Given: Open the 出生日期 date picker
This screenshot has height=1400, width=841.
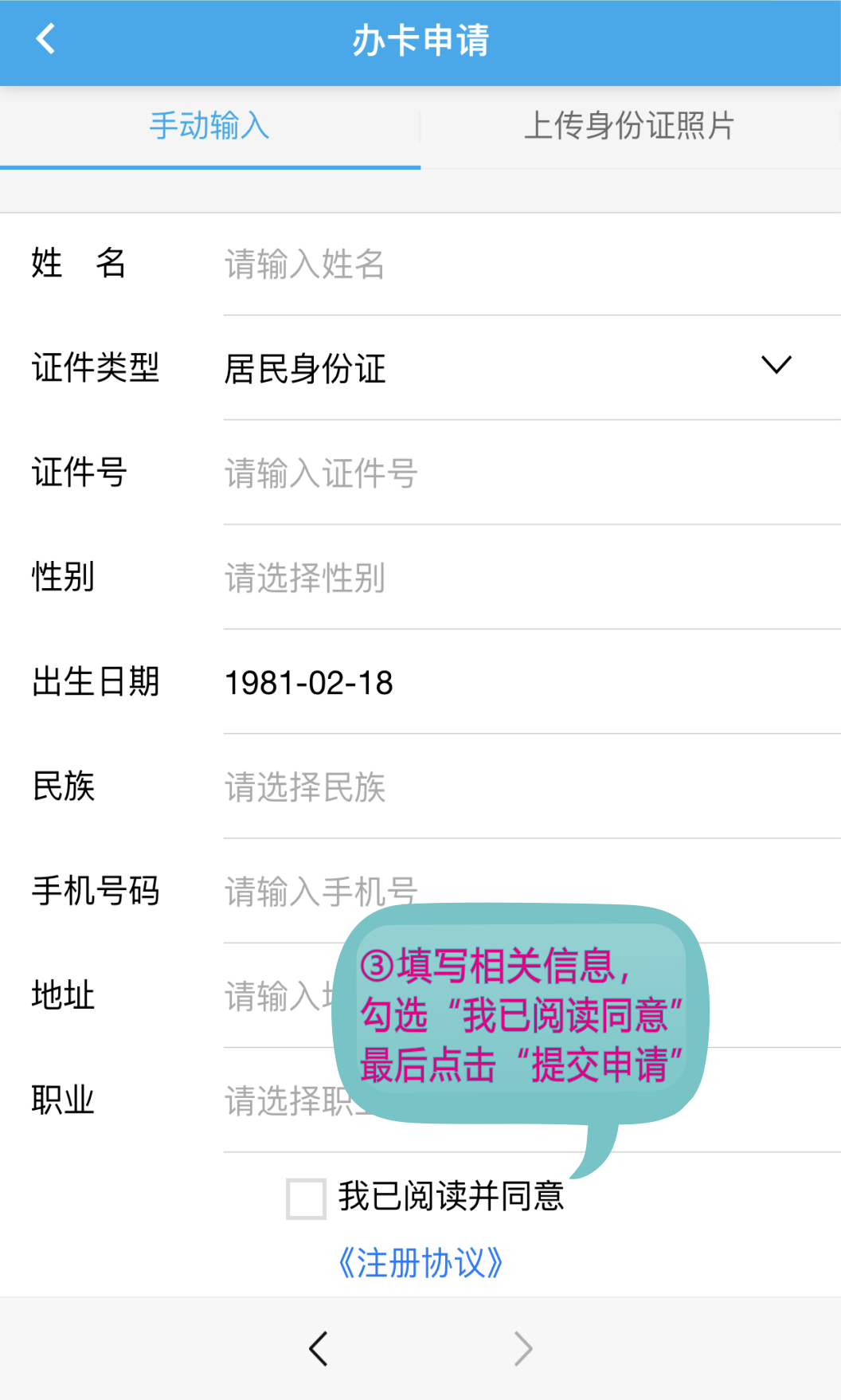Looking at the screenshot, I should [532, 682].
